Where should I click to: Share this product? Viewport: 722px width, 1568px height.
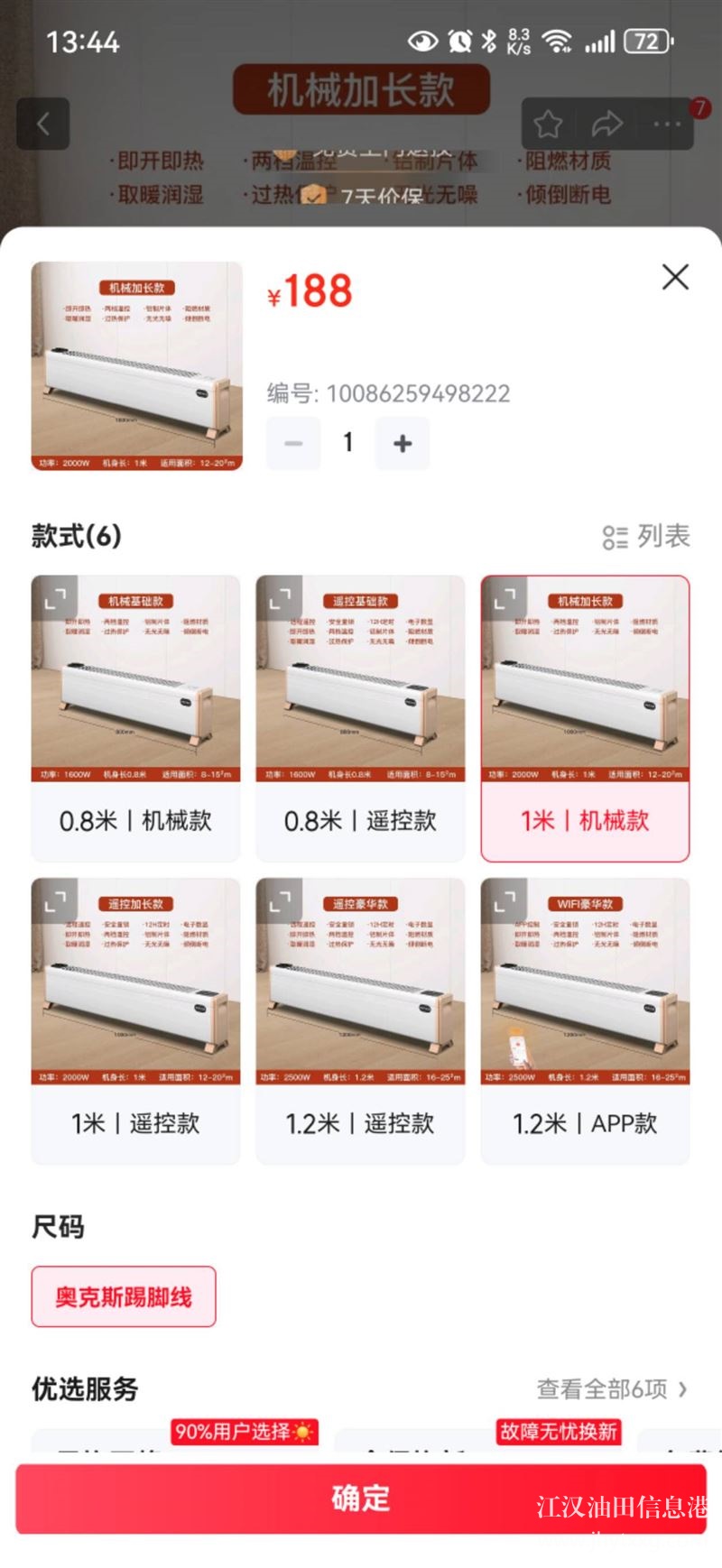pos(607,124)
